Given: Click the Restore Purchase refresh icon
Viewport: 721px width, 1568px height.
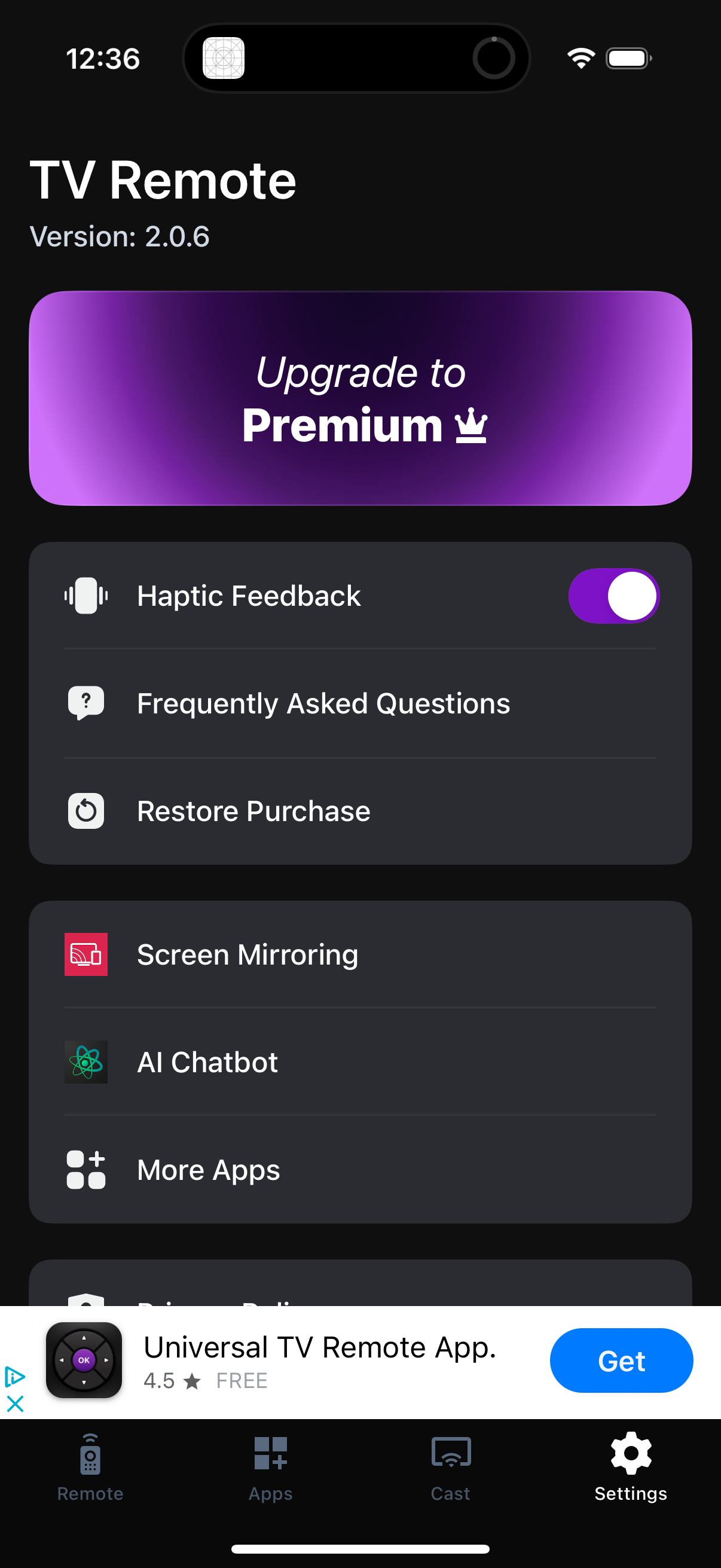Looking at the screenshot, I should point(85,810).
